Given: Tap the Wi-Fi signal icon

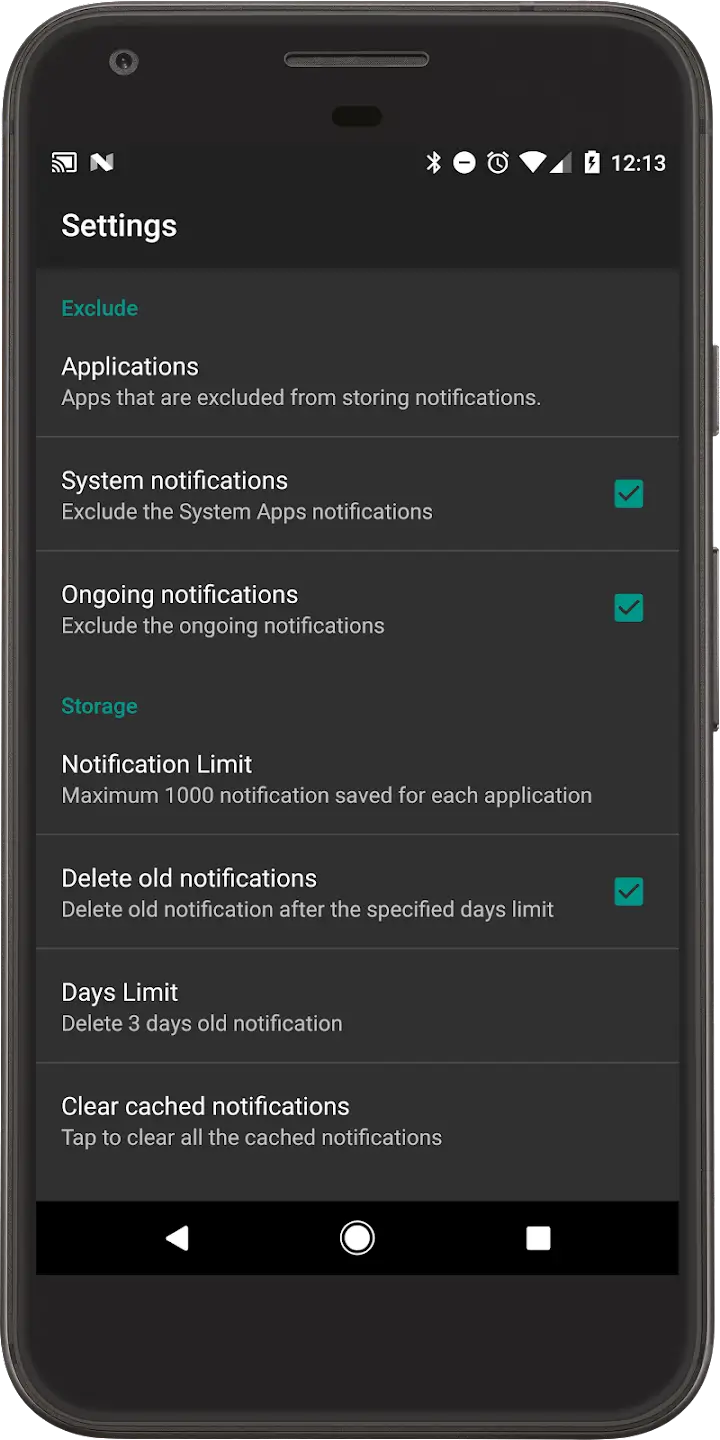Looking at the screenshot, I should pyautogui.click(x=531, y=162).
